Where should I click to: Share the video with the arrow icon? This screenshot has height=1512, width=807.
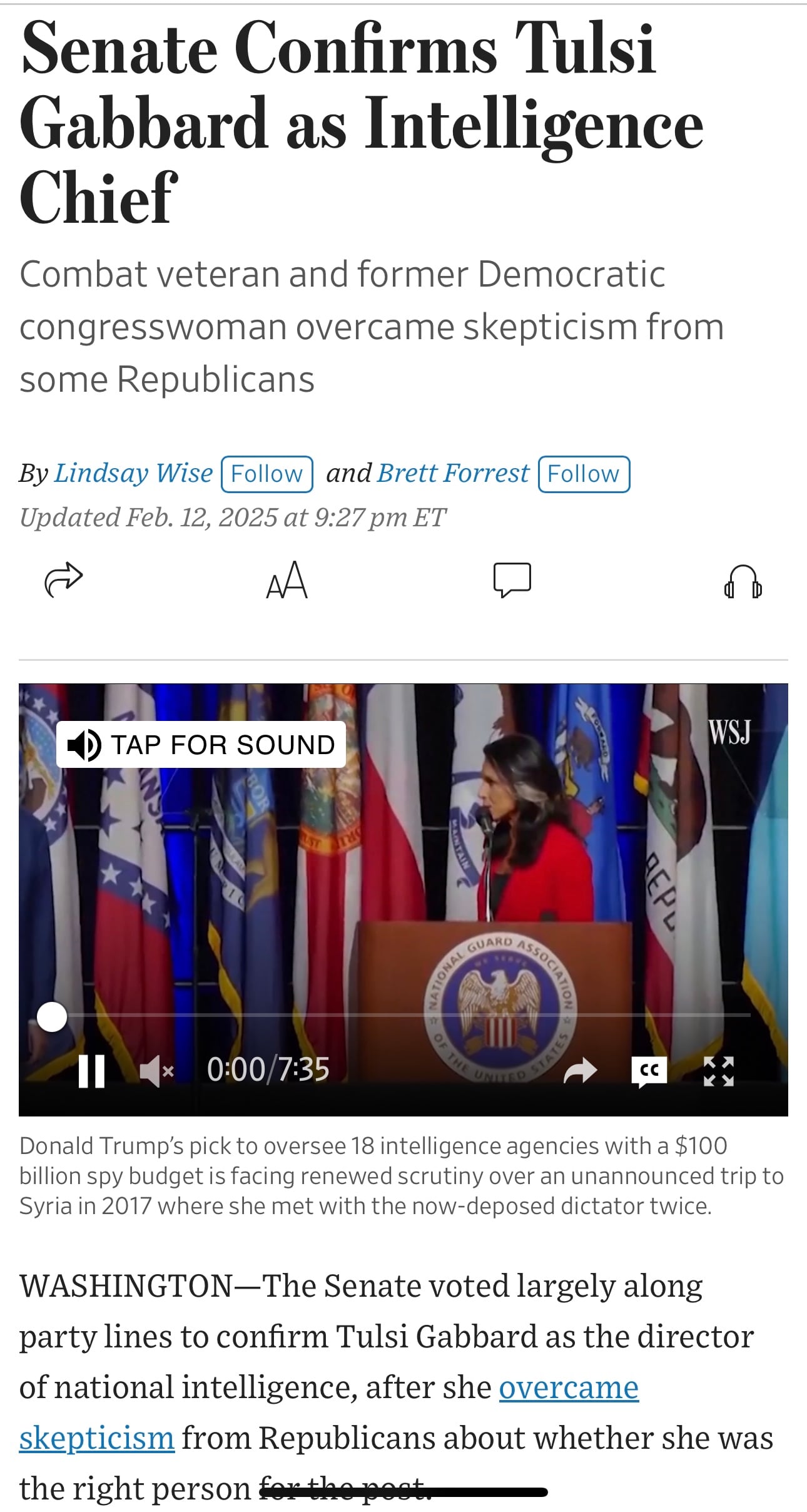580,1071
